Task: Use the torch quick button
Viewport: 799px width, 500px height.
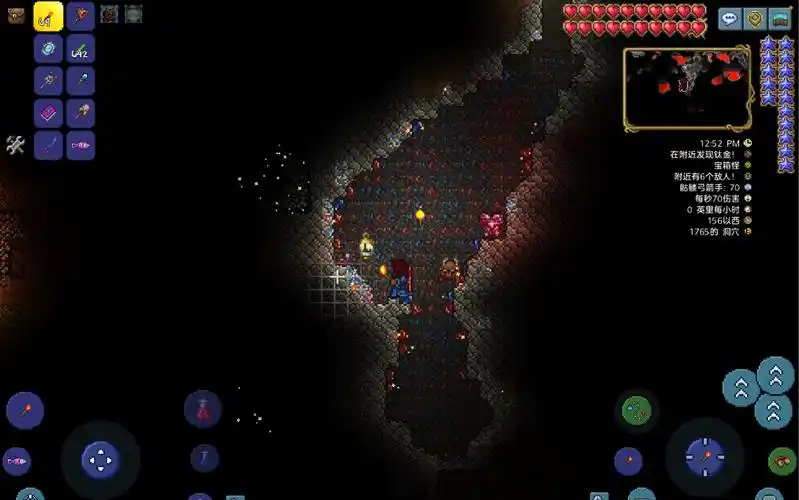Action: (25, 410)
